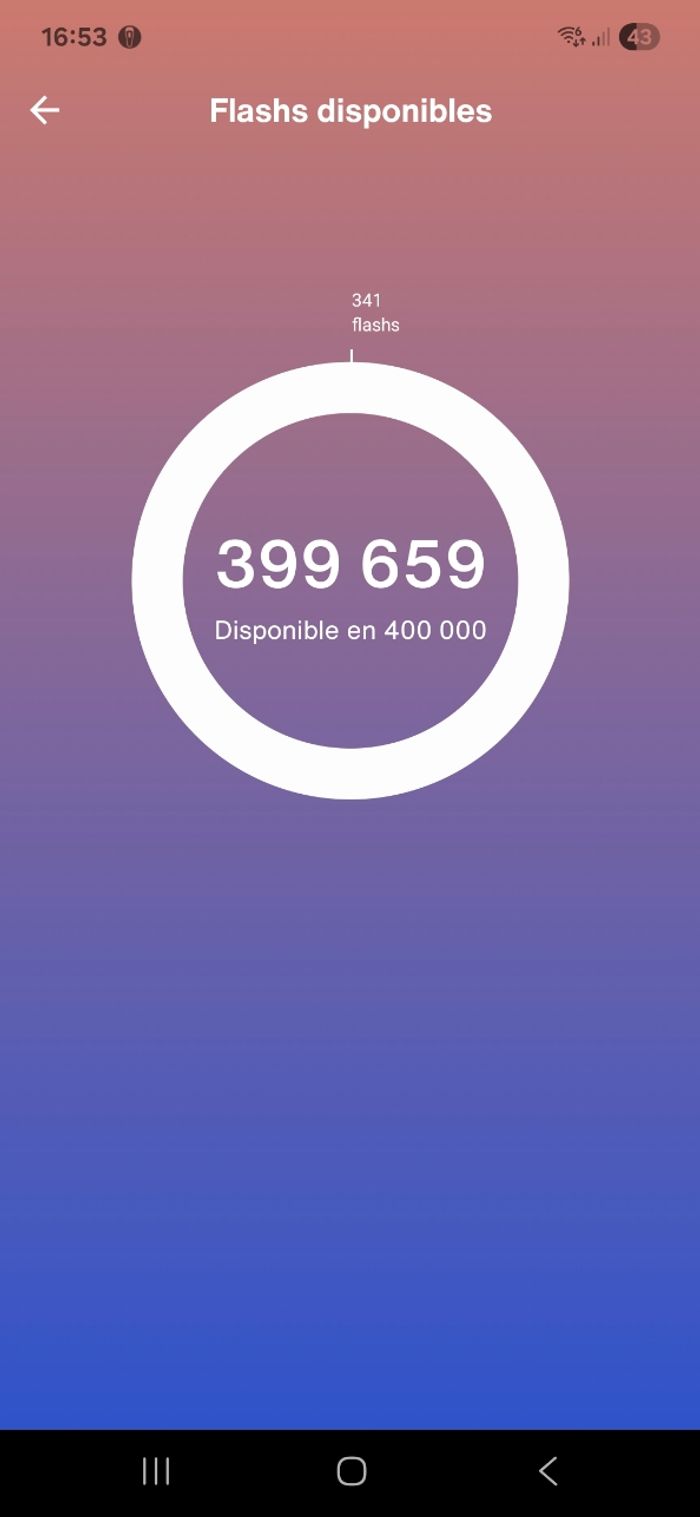Image resolution: width=700 pixels, height=1517 pixels.
Task: Go back from Flashs disponibles screen
Action: click(45, 110)
